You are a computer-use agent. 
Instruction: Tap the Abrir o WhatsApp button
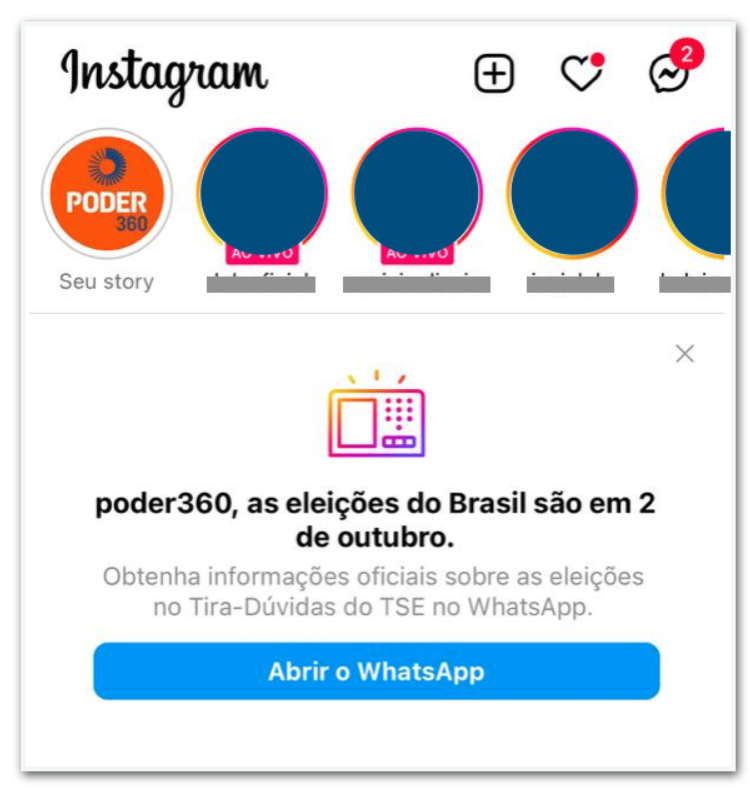pyautogui.click(x=376, y=671)
